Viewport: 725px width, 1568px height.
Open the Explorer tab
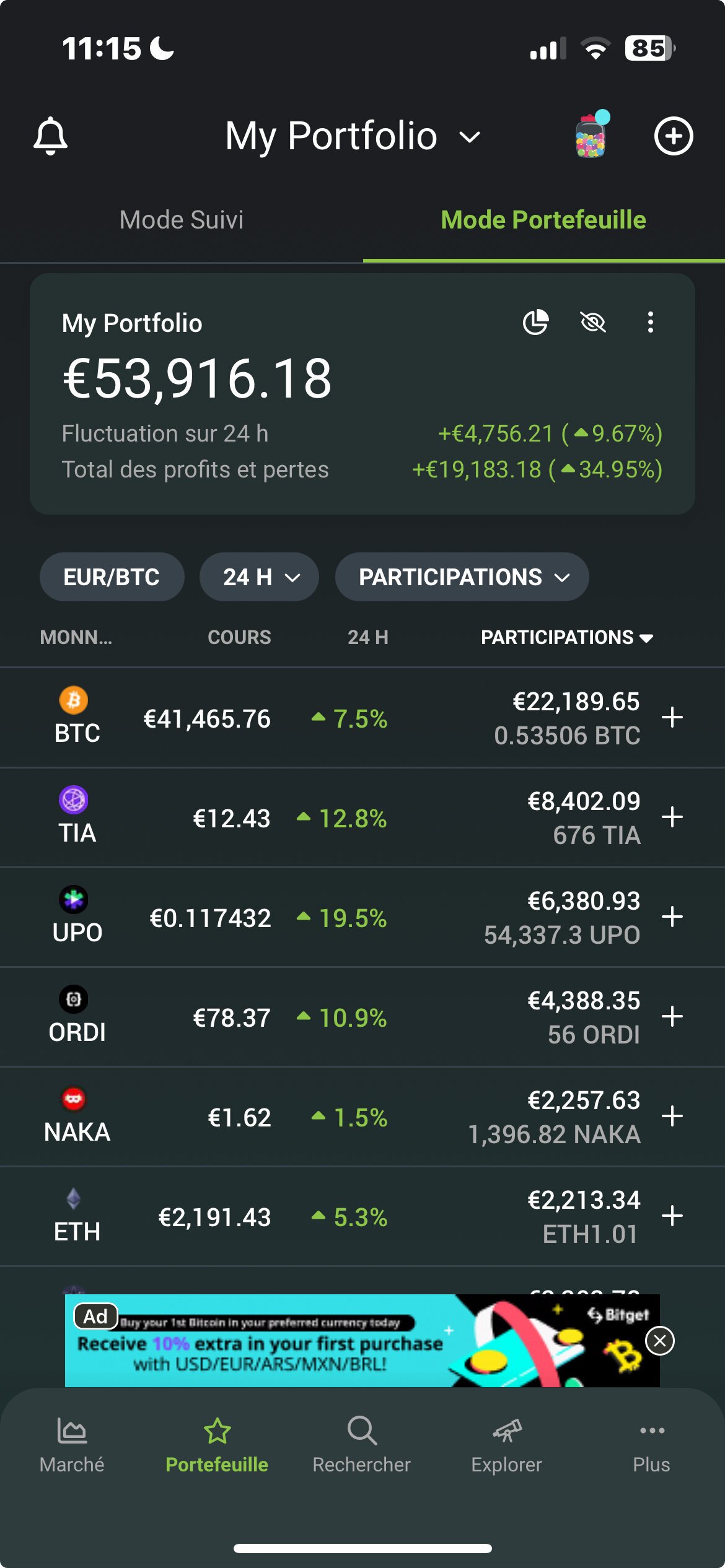(x=507, y=1446)
